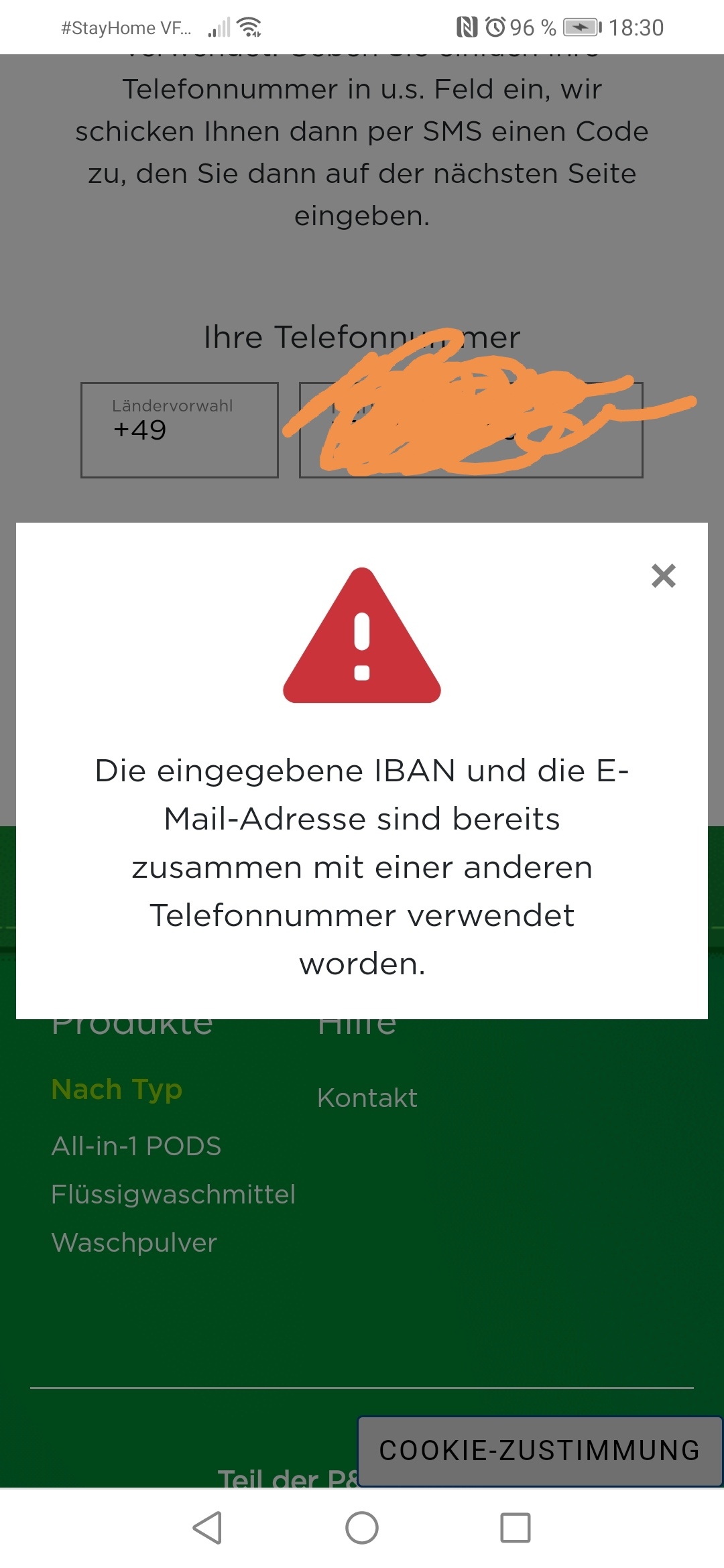The image size is (724, 1568).
Task: Open the Ländervorwahl +49 field
Action: pyautogui.click(x=180, y=430)
